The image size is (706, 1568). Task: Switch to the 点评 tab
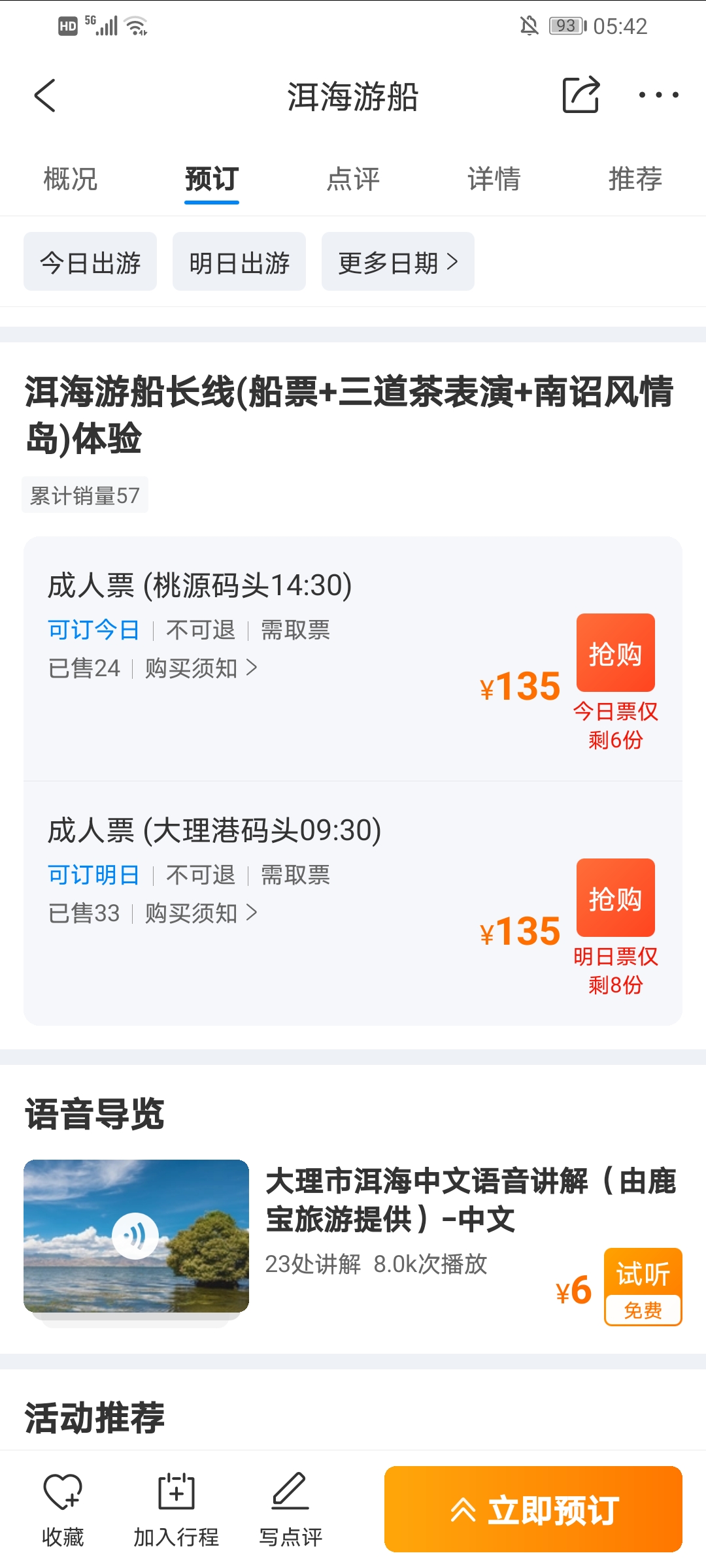353,179
